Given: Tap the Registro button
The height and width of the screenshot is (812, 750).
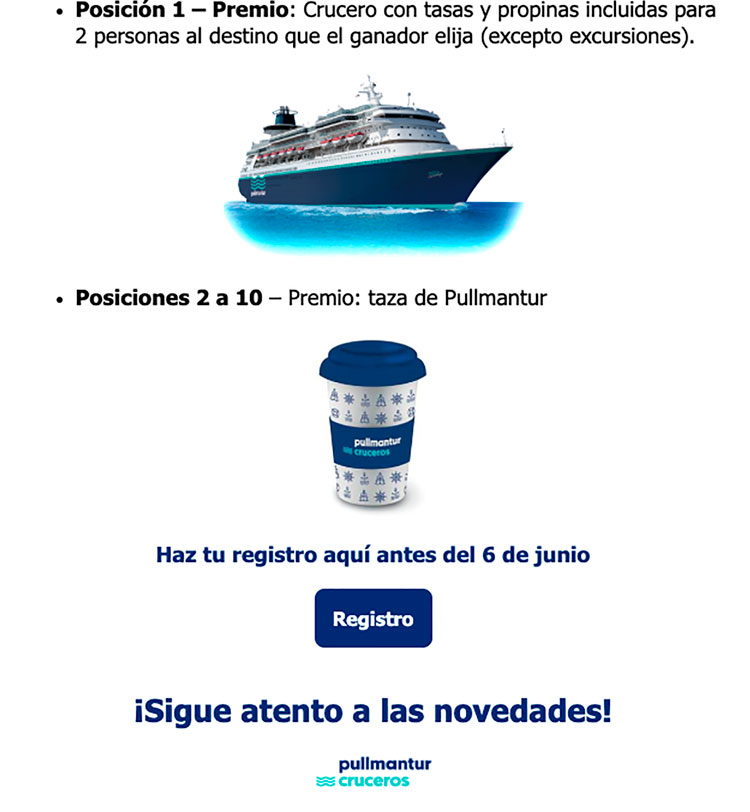Looking at the screenshot, I should tap(373, 619).
